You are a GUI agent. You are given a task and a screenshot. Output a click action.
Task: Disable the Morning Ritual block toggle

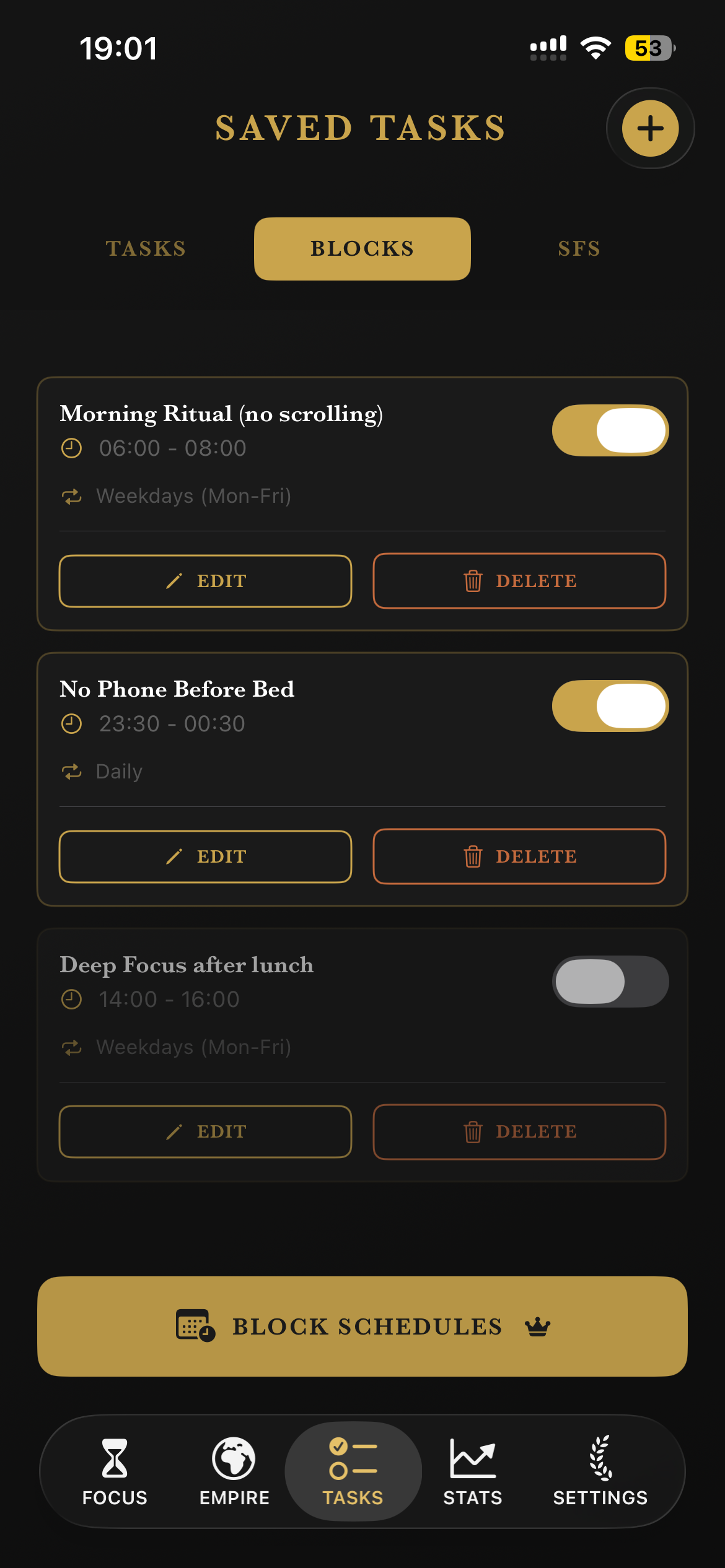coord(609,429)
